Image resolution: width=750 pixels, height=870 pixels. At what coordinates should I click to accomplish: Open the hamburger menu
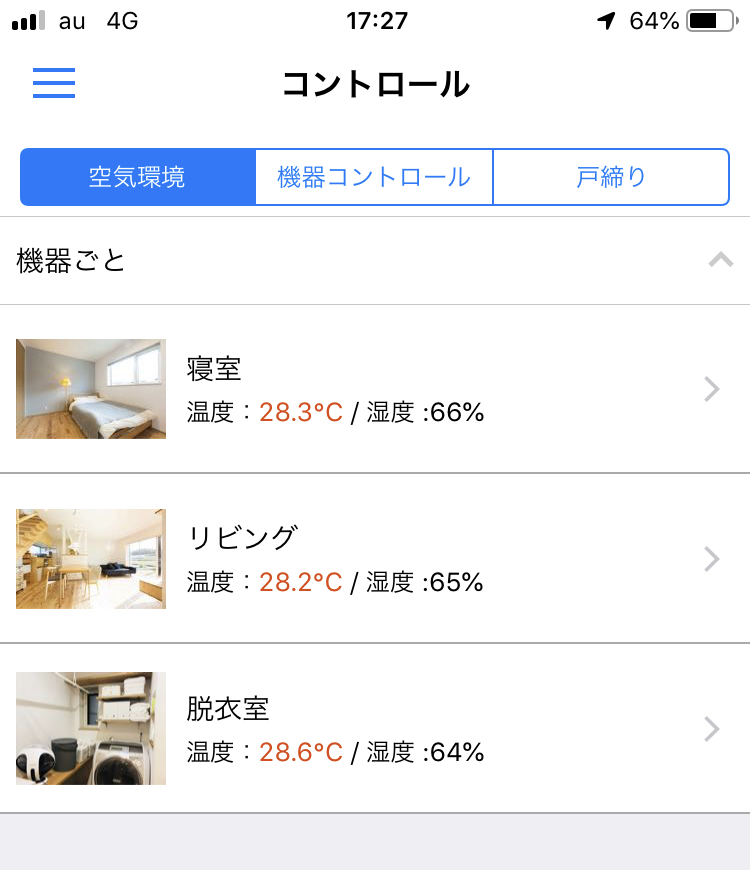pos(54,83)
